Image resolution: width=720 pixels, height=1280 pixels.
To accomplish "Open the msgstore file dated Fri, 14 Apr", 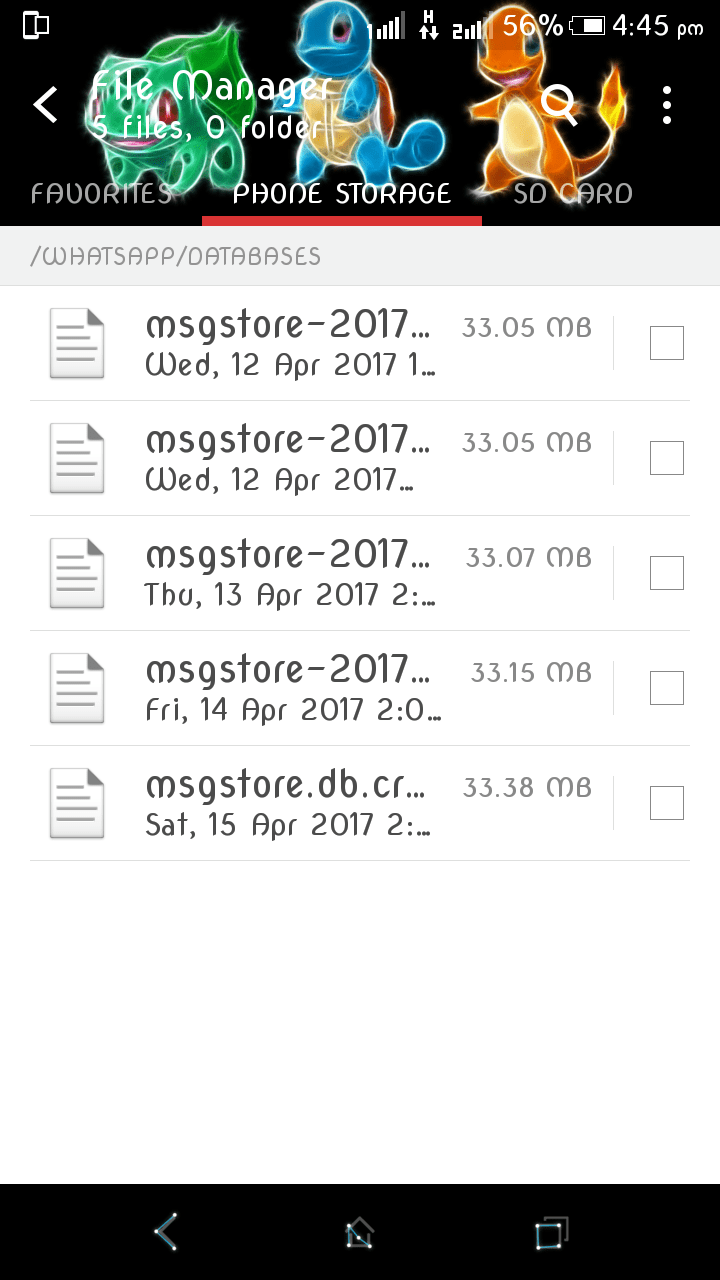I will tap(290, 688).
